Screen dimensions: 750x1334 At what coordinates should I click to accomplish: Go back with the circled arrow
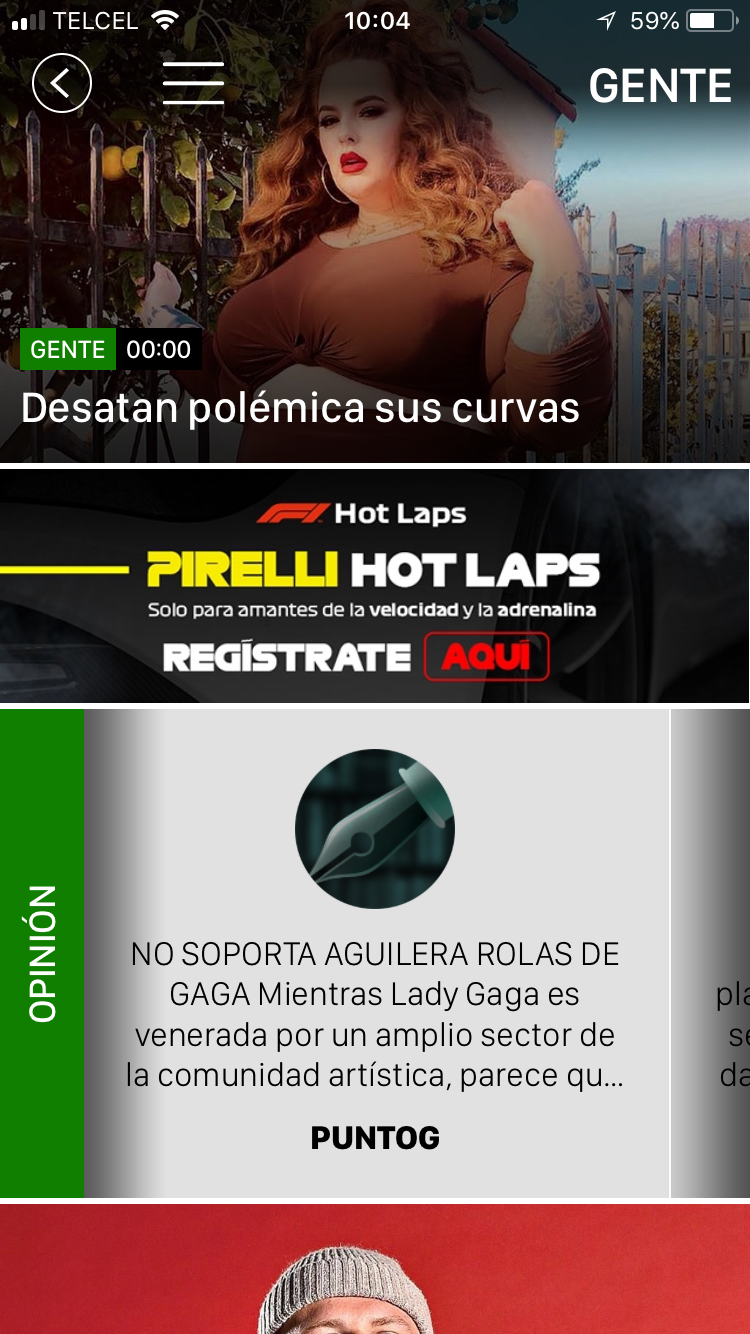[62, 83]
